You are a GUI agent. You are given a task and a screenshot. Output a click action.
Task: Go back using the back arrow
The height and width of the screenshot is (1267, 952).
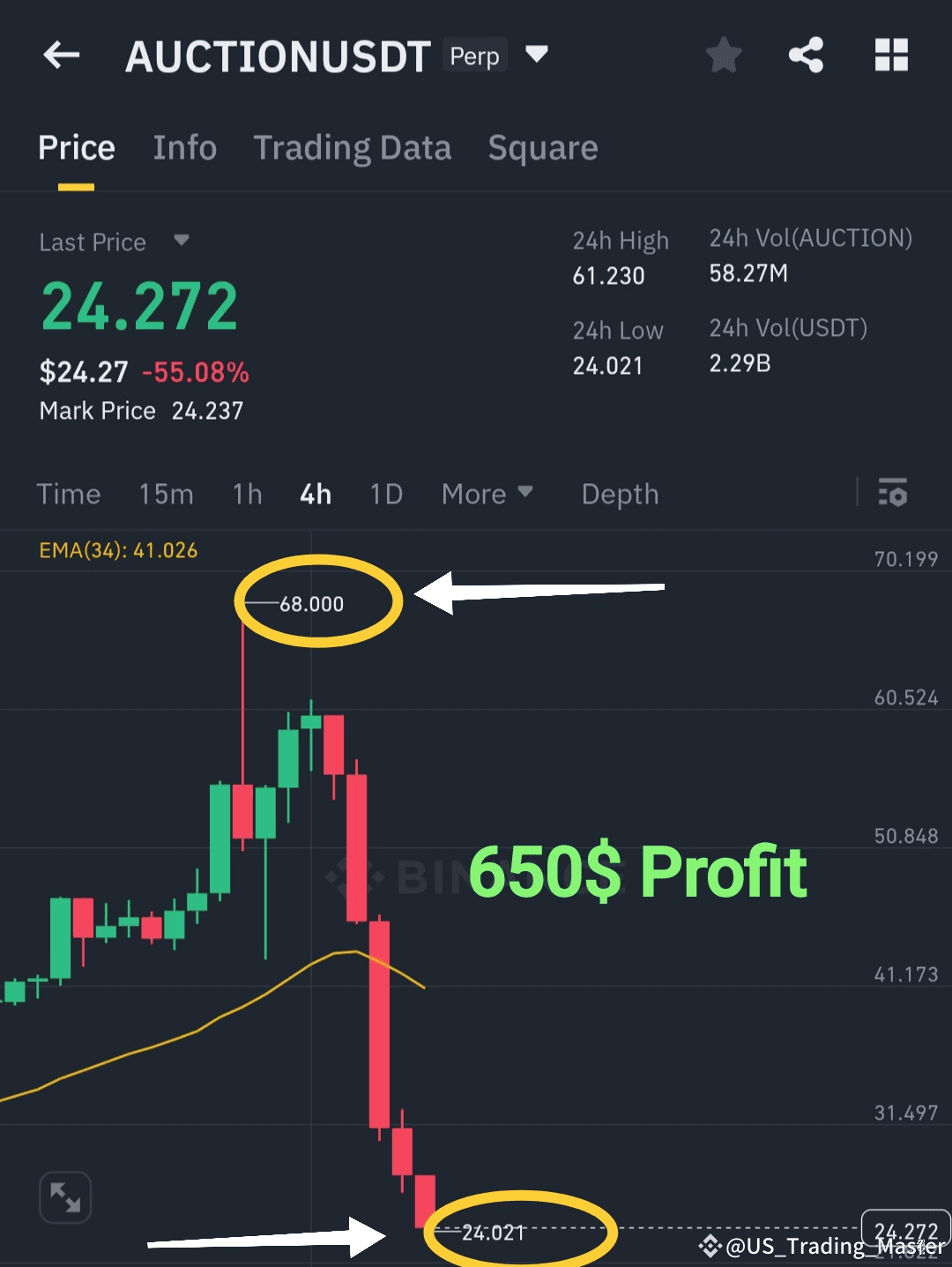tap(61, 56)
